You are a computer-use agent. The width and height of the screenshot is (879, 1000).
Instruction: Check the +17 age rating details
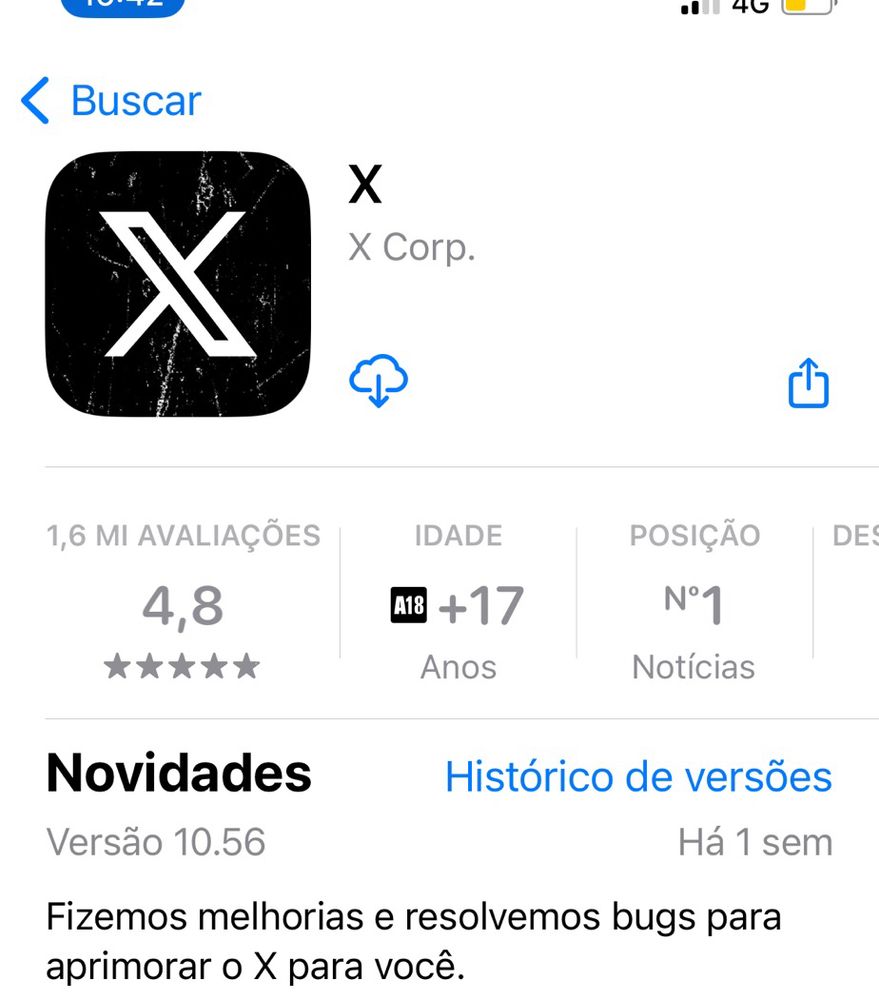point(458,605)
